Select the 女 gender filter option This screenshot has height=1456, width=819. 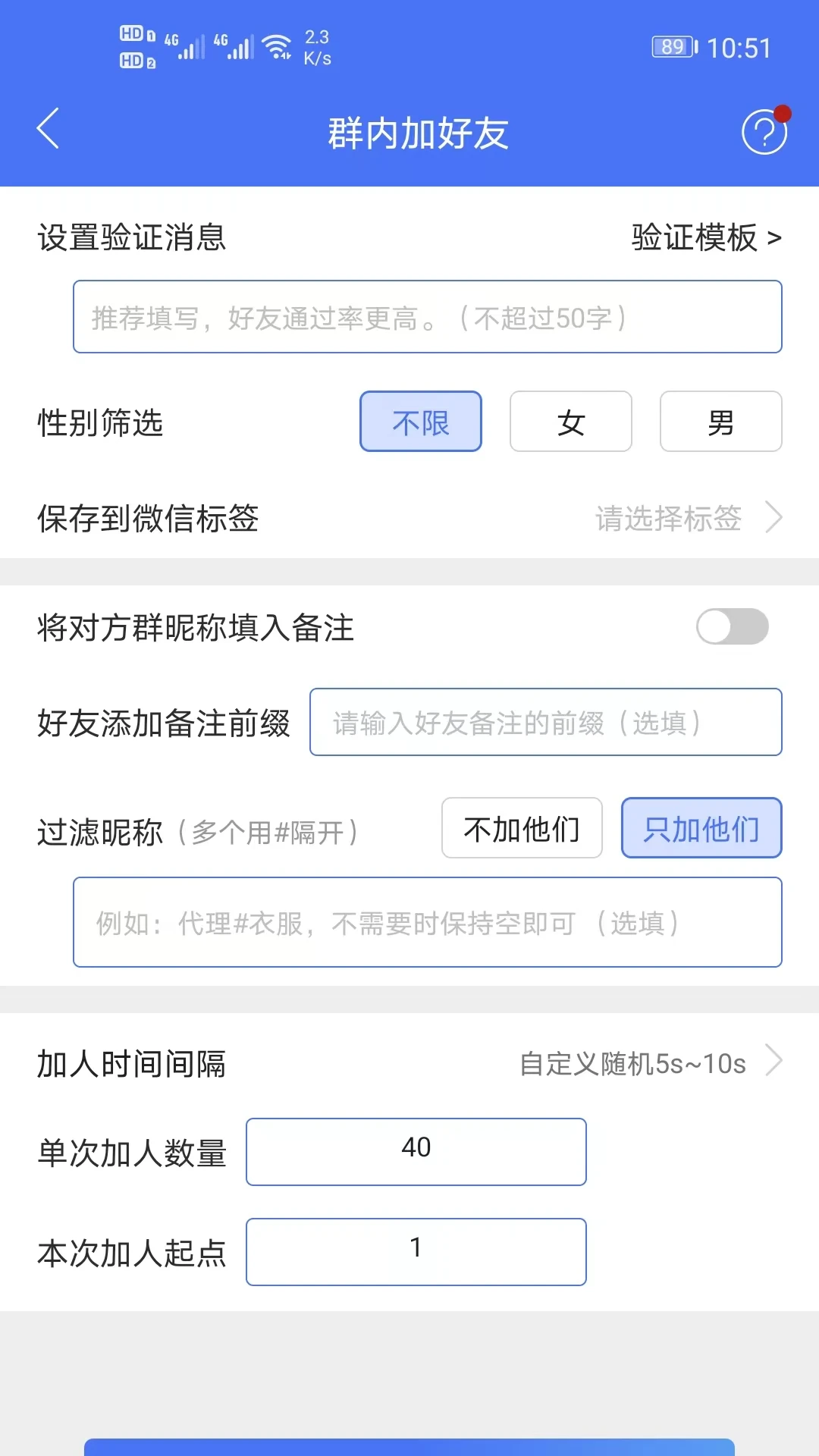click(x=570, y=422)
